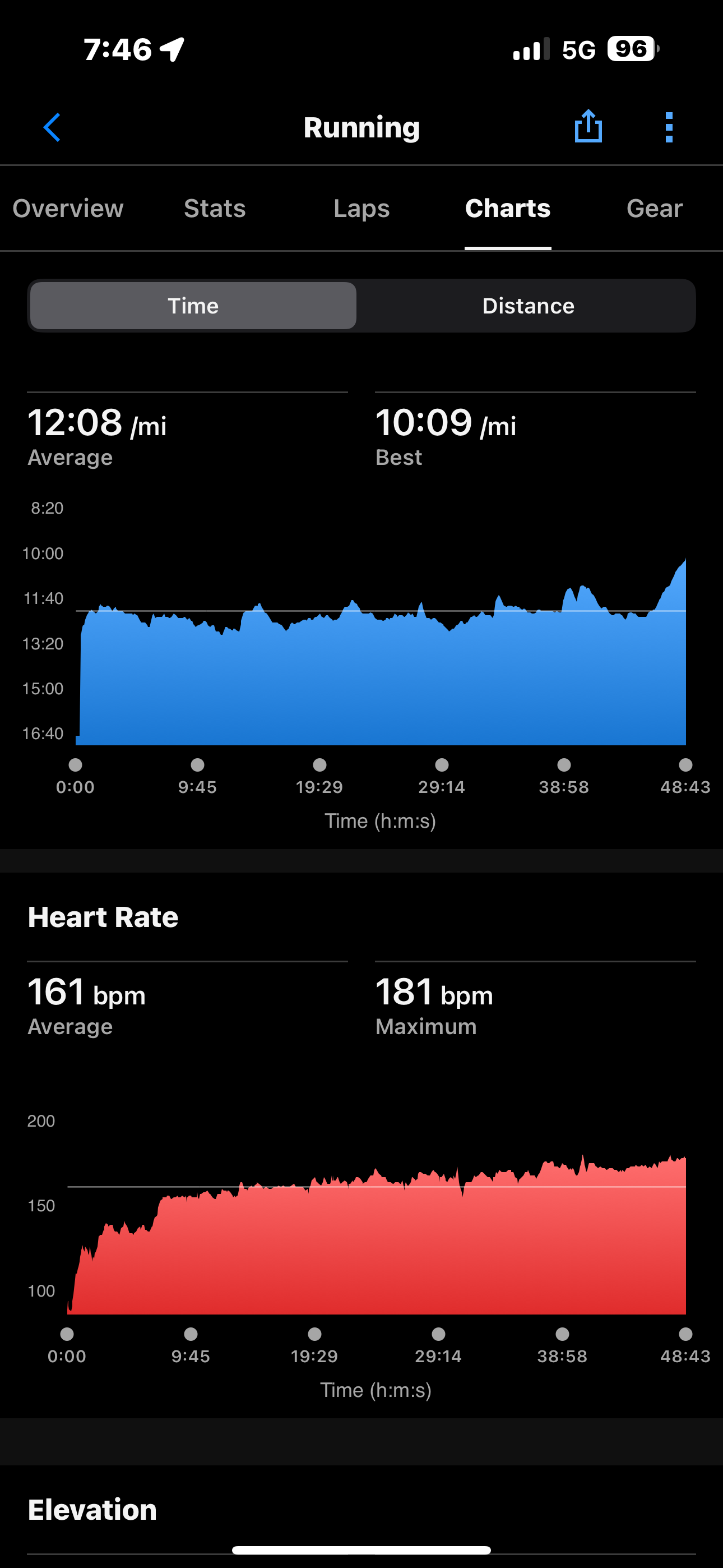Open the Stats tab

click(x=215, y=209)
